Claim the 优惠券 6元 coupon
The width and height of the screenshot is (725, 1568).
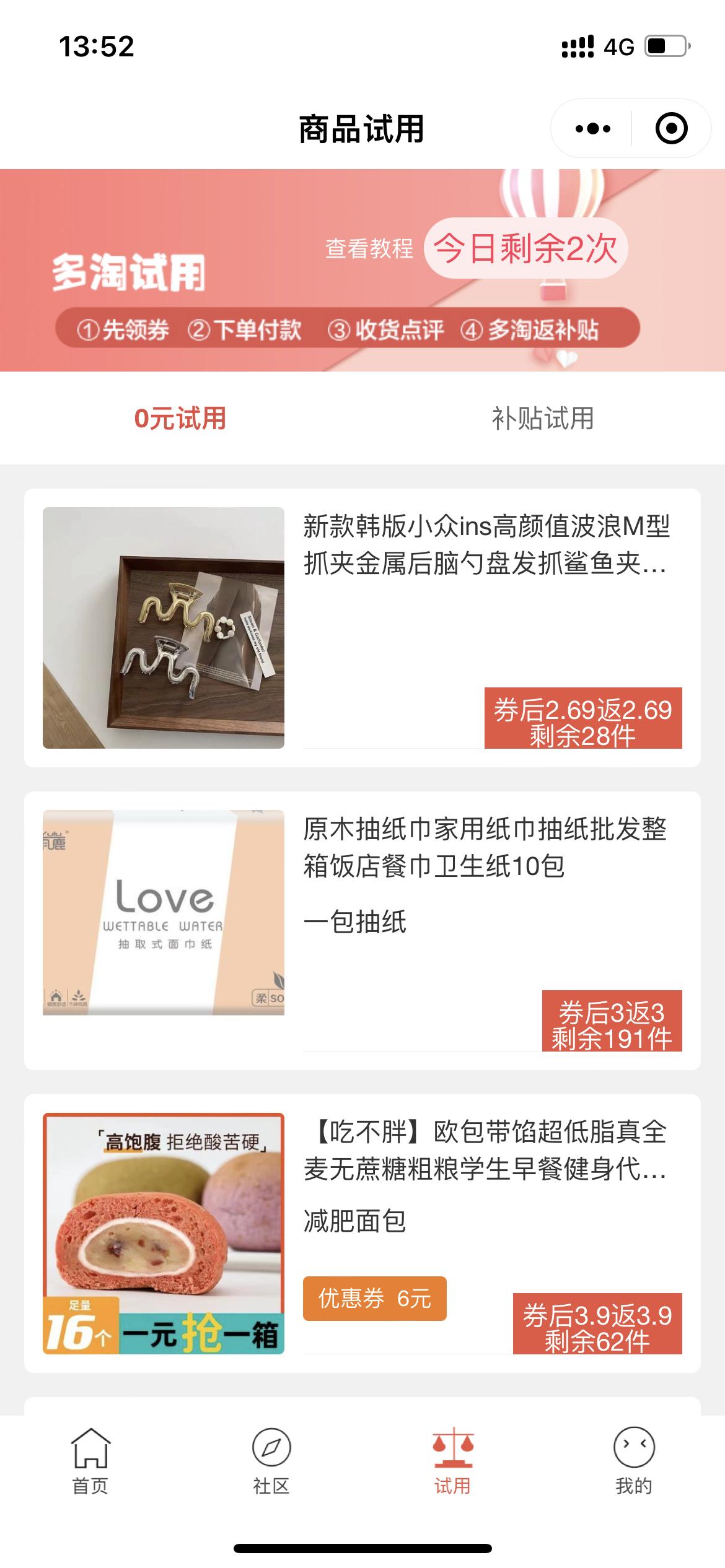374,1298
